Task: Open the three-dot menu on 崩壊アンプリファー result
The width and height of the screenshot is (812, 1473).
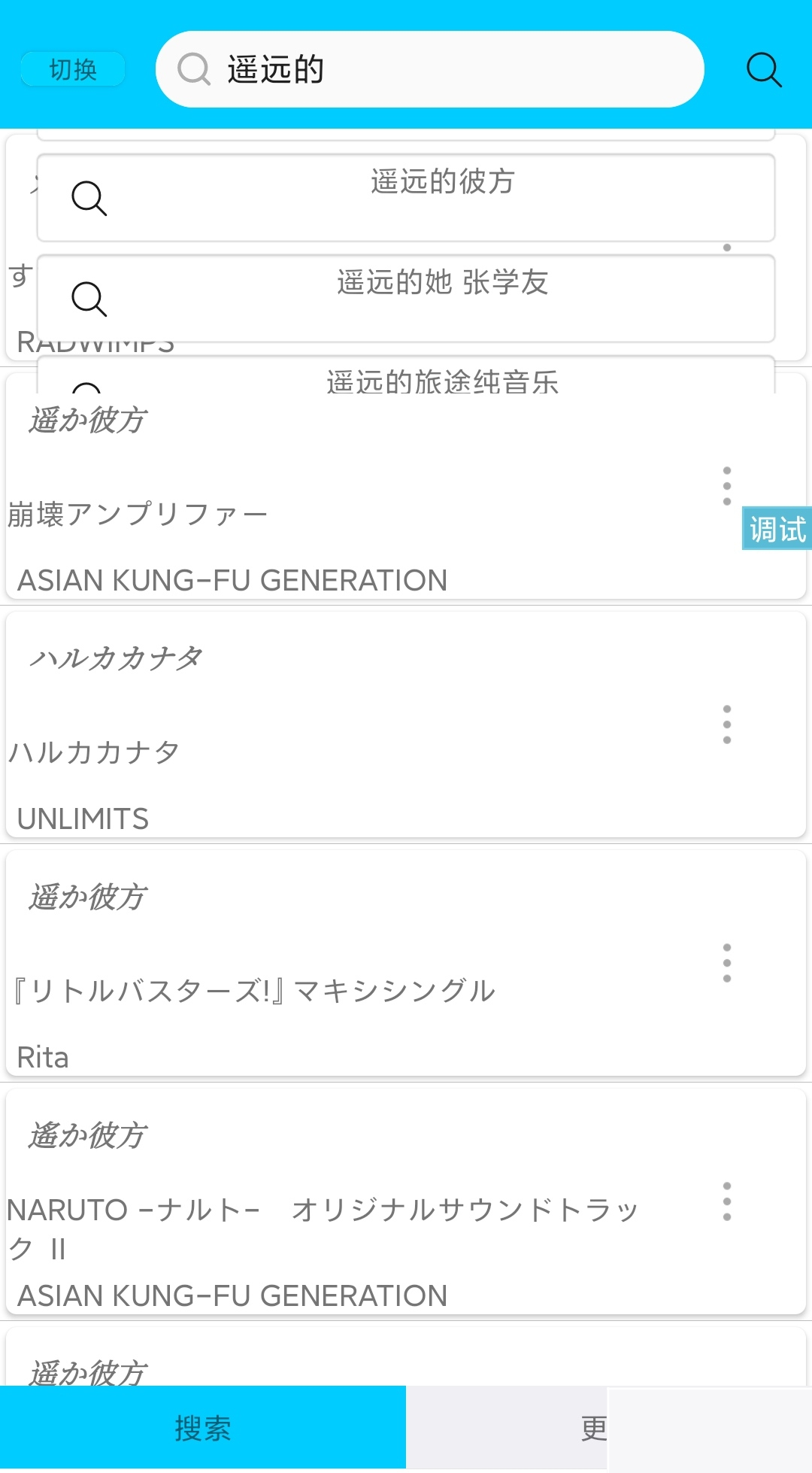Action: pyautogui.click(x=727, y=485)
